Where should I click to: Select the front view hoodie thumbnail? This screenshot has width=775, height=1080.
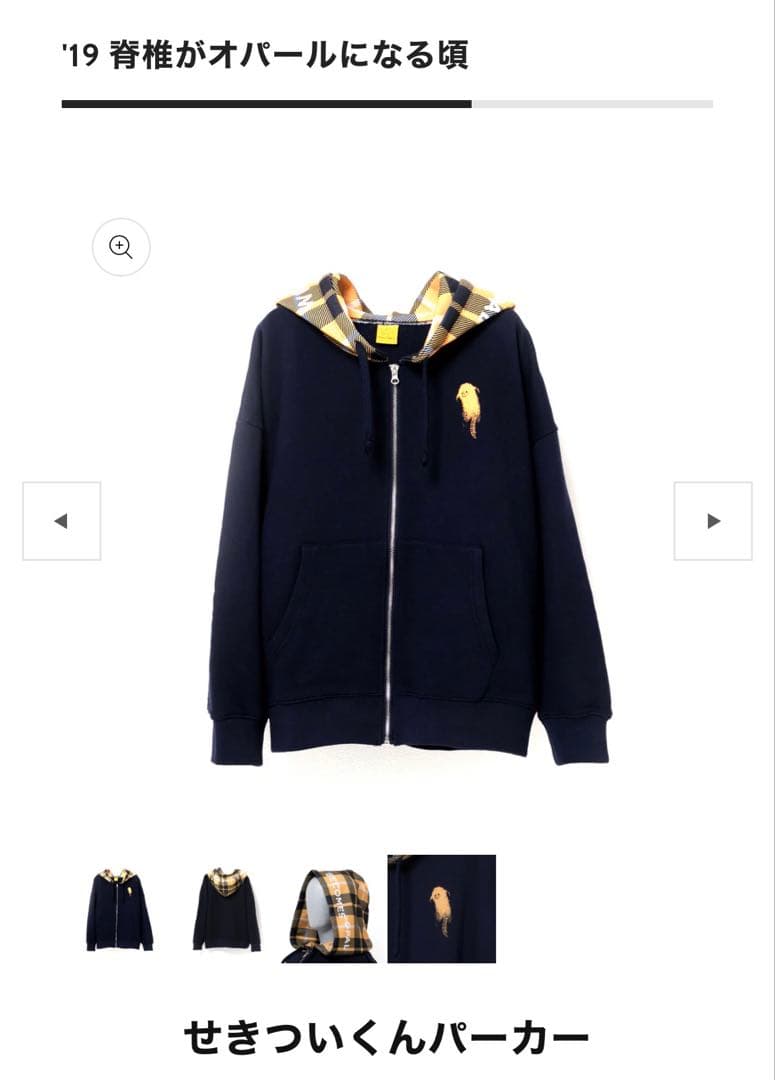119,909
